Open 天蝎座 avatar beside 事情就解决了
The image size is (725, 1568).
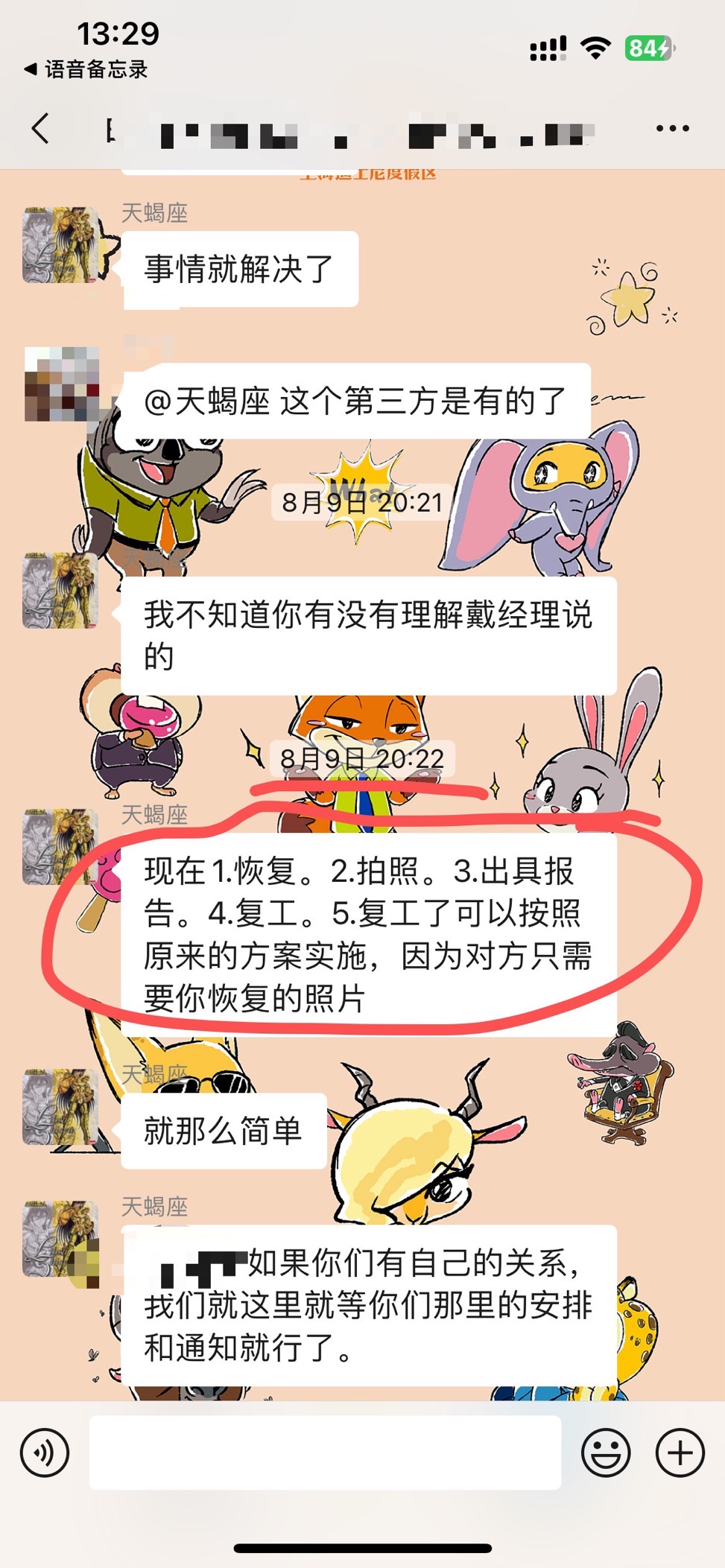click(60, 245)
